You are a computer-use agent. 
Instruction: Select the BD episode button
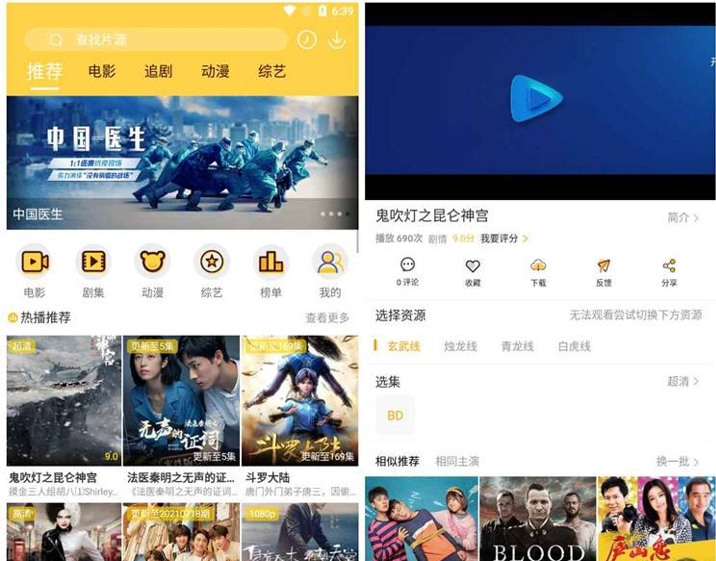click(x=394, y=415)
